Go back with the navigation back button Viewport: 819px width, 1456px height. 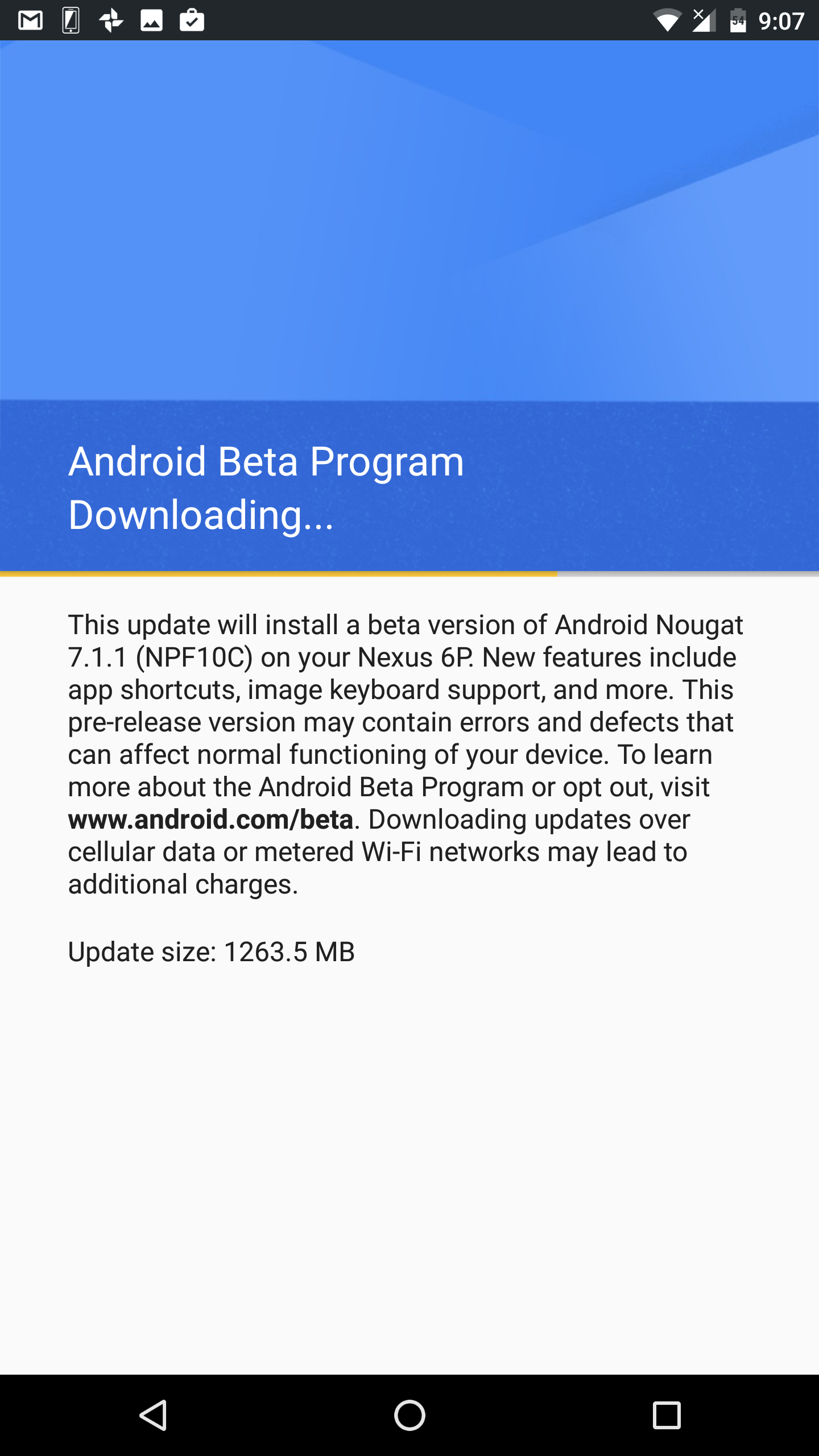tap(153, 1415)
